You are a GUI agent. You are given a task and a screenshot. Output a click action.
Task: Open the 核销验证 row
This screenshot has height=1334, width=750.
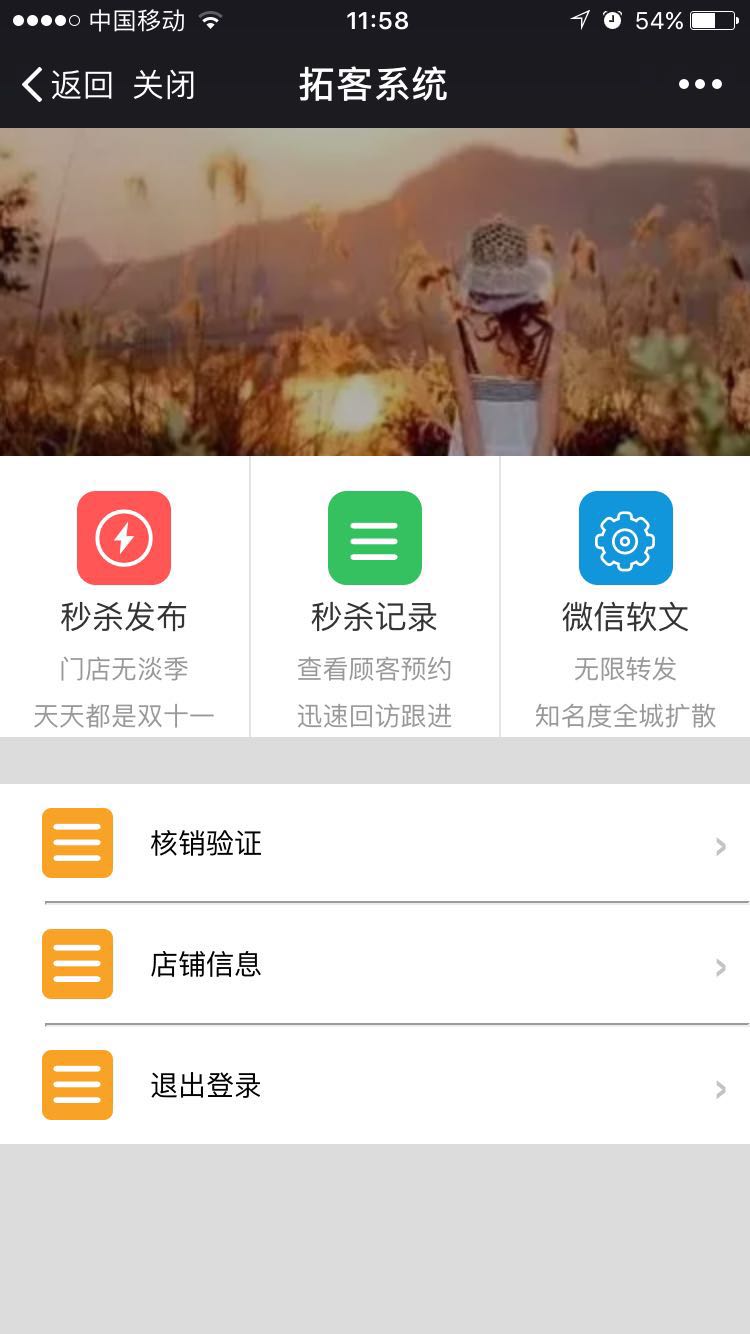375,844
